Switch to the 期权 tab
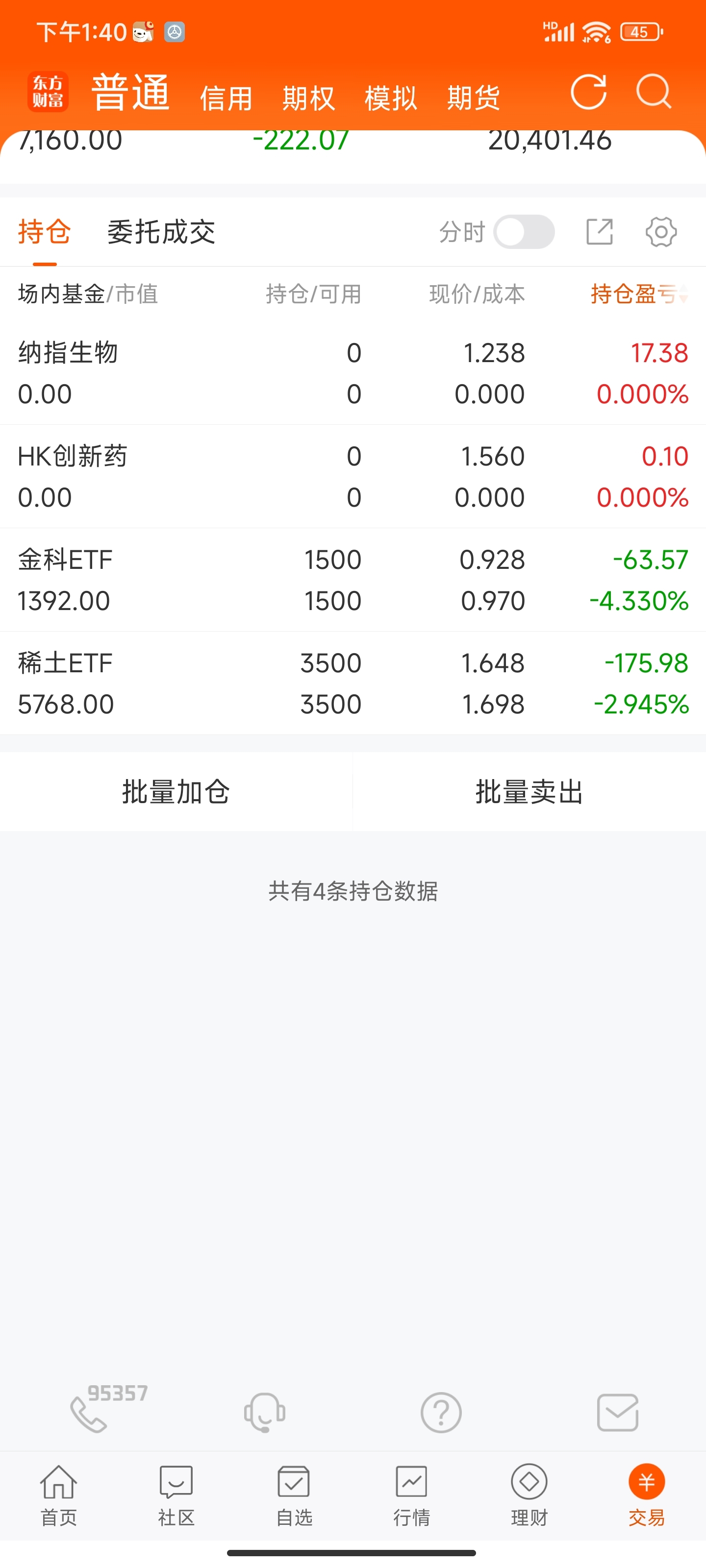Viewport: 706px width, 1568px height. pos(309,98)
